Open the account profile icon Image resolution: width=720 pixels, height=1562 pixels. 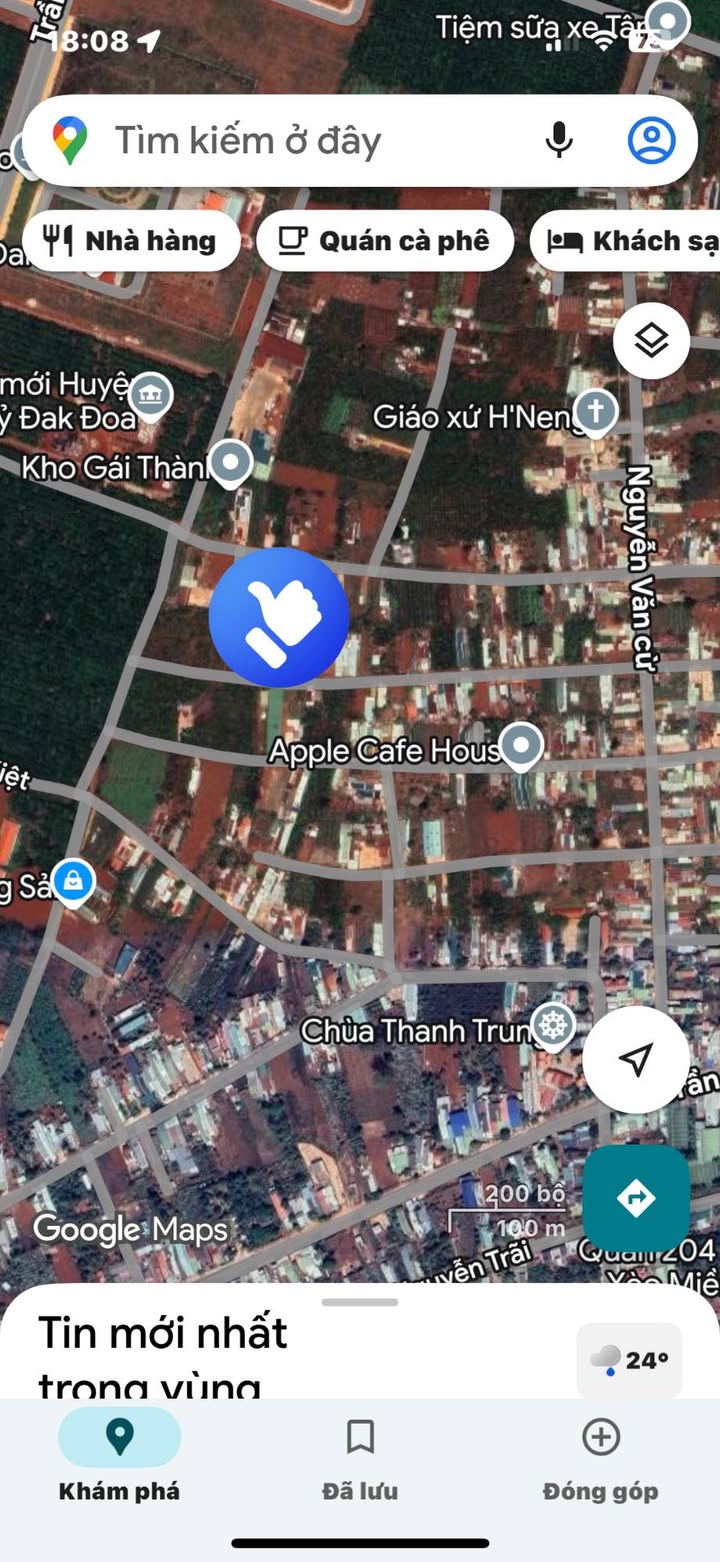651,140
